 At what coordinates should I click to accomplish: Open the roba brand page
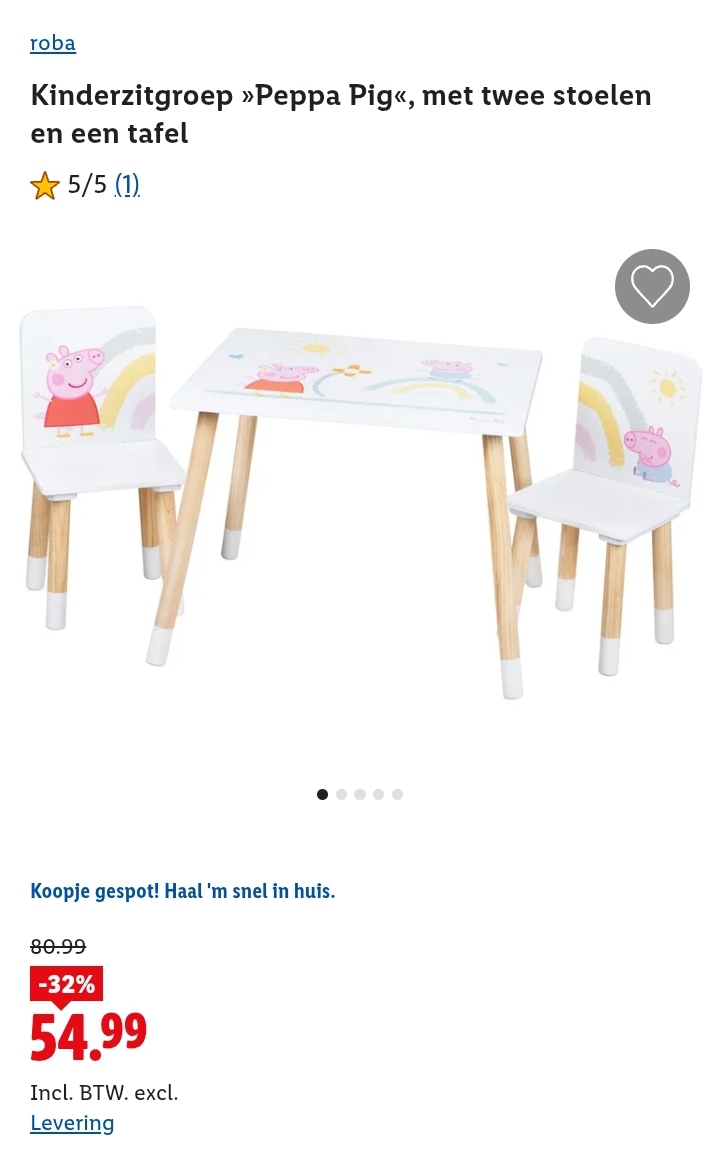click(x=52, y=43)
